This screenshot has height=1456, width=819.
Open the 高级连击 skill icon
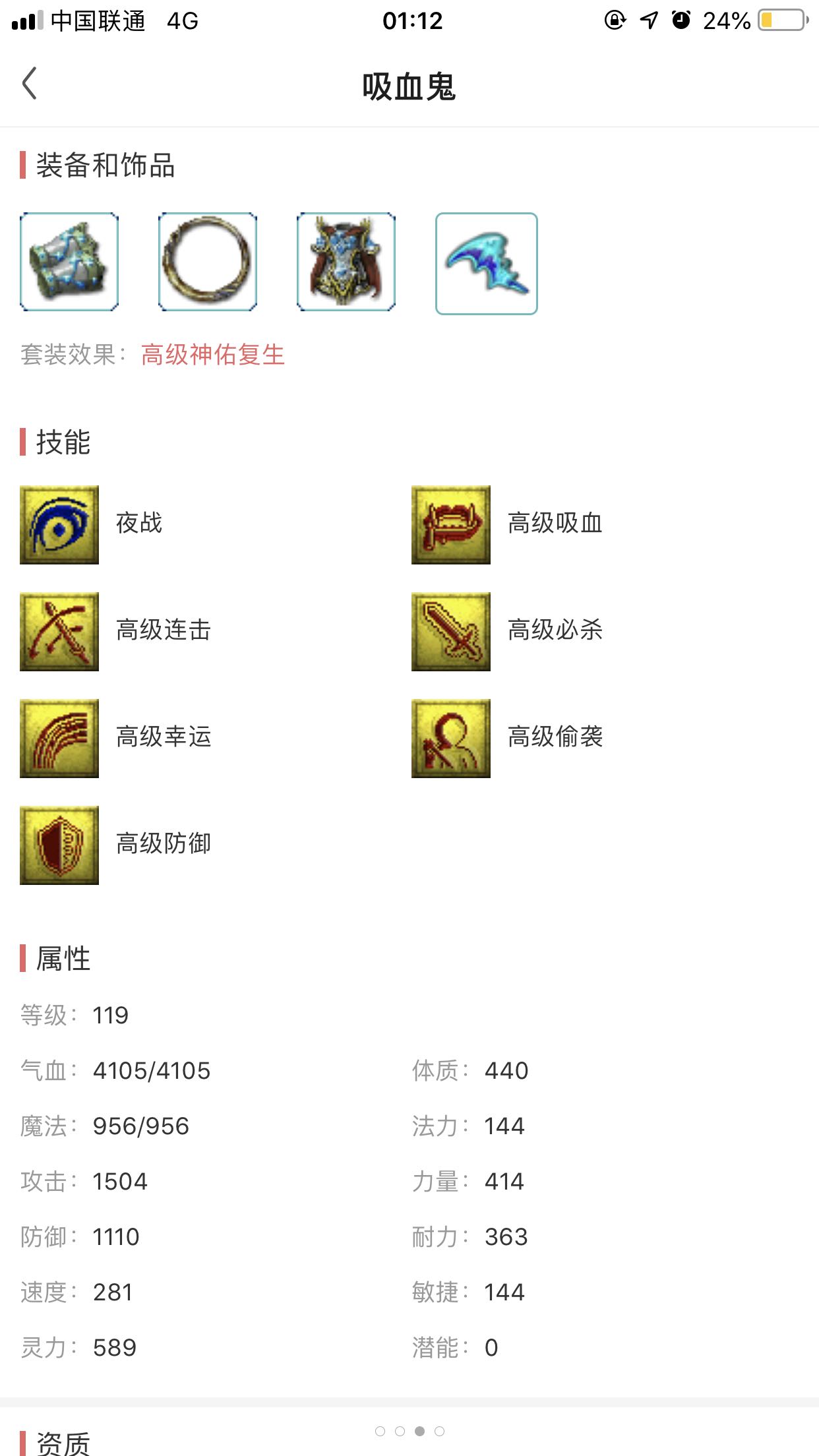tap(59, 631)
